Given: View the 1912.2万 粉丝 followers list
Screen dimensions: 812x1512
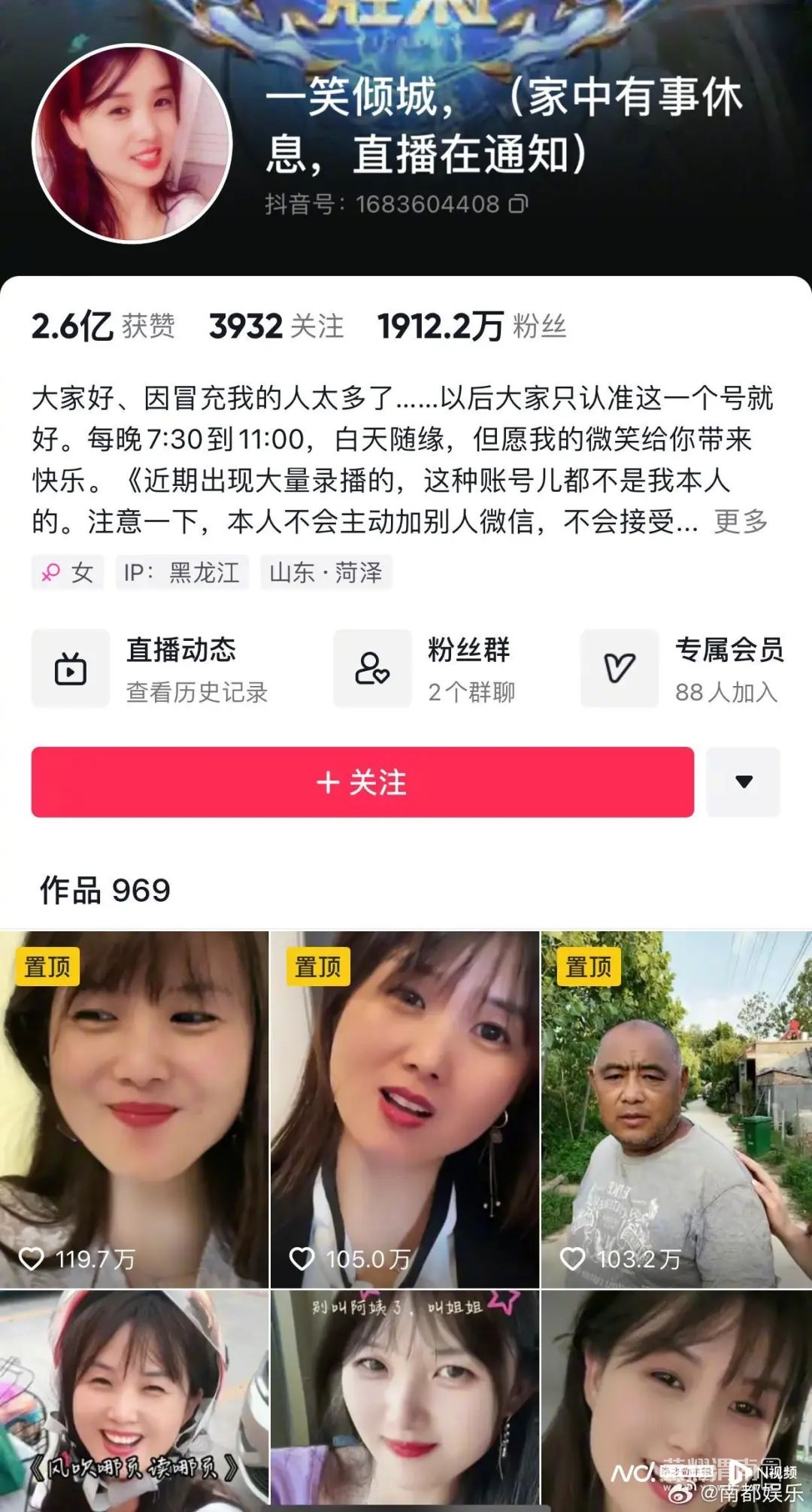Looking at the screenshot, I should [471, 326].
